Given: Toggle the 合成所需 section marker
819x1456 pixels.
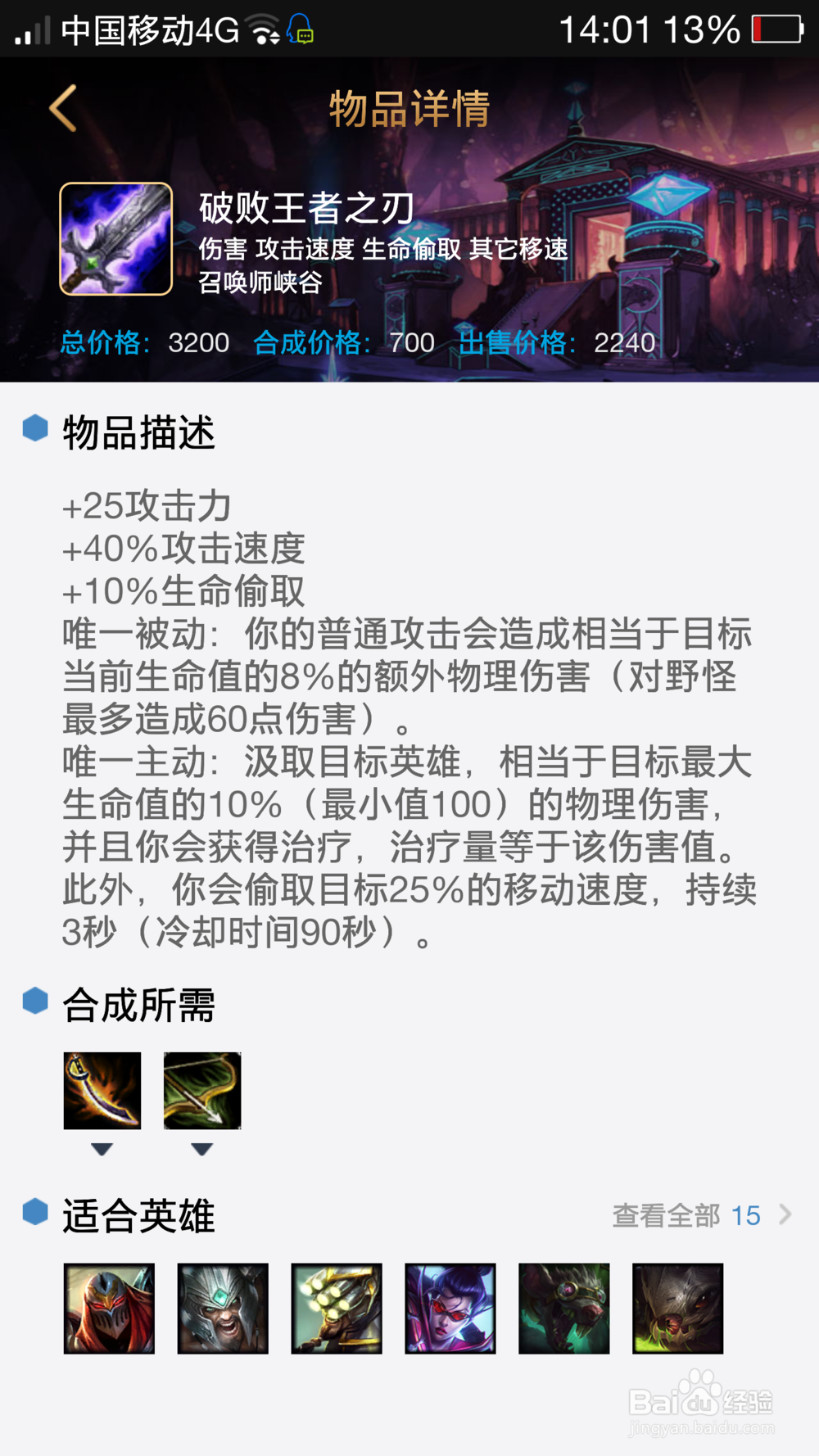Looking at the screenshot, I should tap(35, 1001).
